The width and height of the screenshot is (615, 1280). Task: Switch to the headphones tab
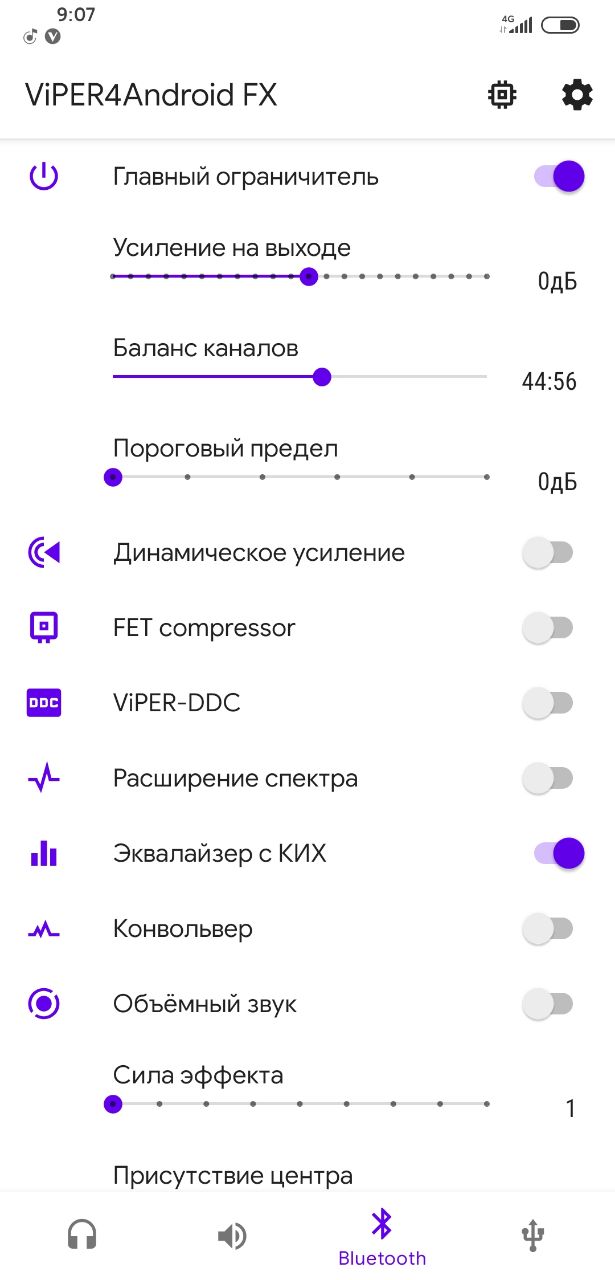pyautogui.click(x=81, y=1236)
